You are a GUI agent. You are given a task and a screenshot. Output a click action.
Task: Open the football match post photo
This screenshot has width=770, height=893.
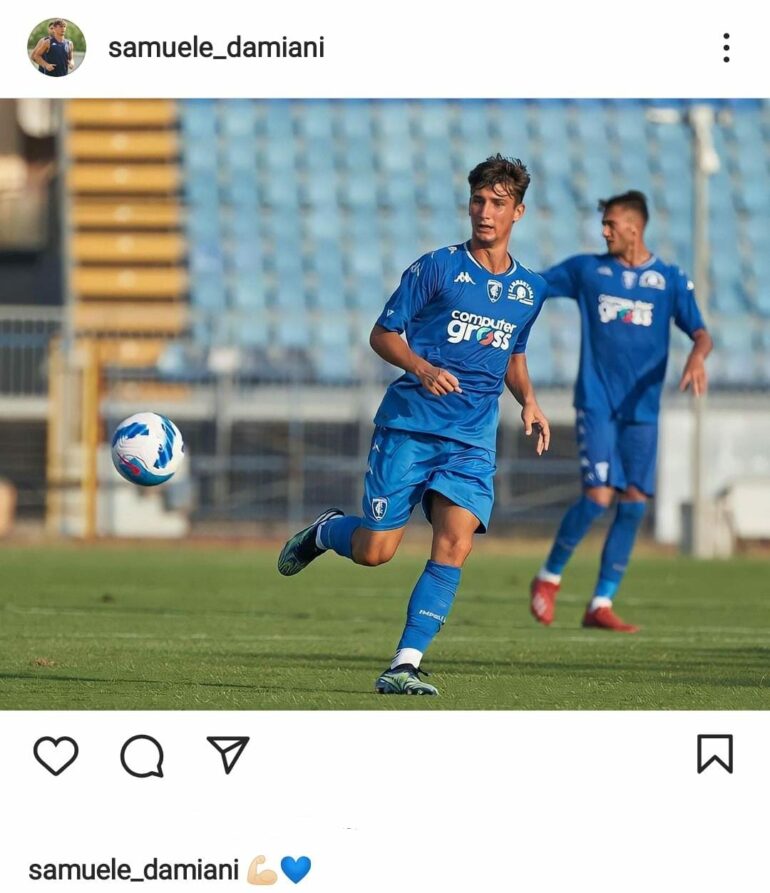pos(385,404)
